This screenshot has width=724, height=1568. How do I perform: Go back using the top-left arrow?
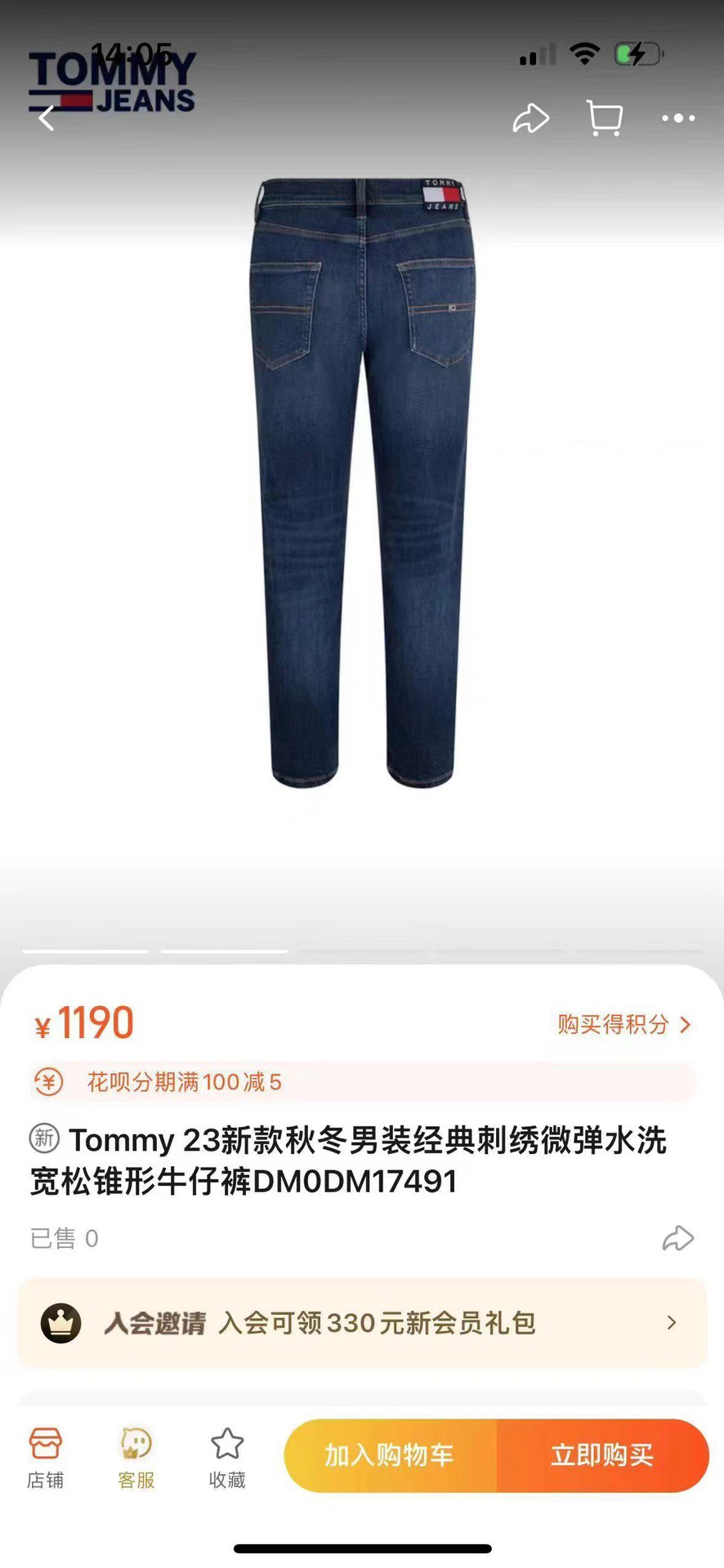coord(47,118)
